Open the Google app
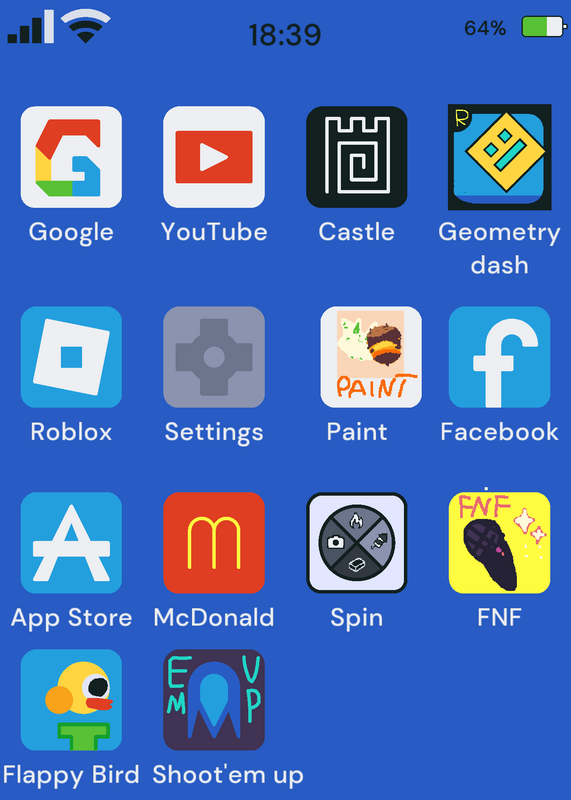Image resolution: width=571 pixels, height=800 pixels. tap(71, 157)
